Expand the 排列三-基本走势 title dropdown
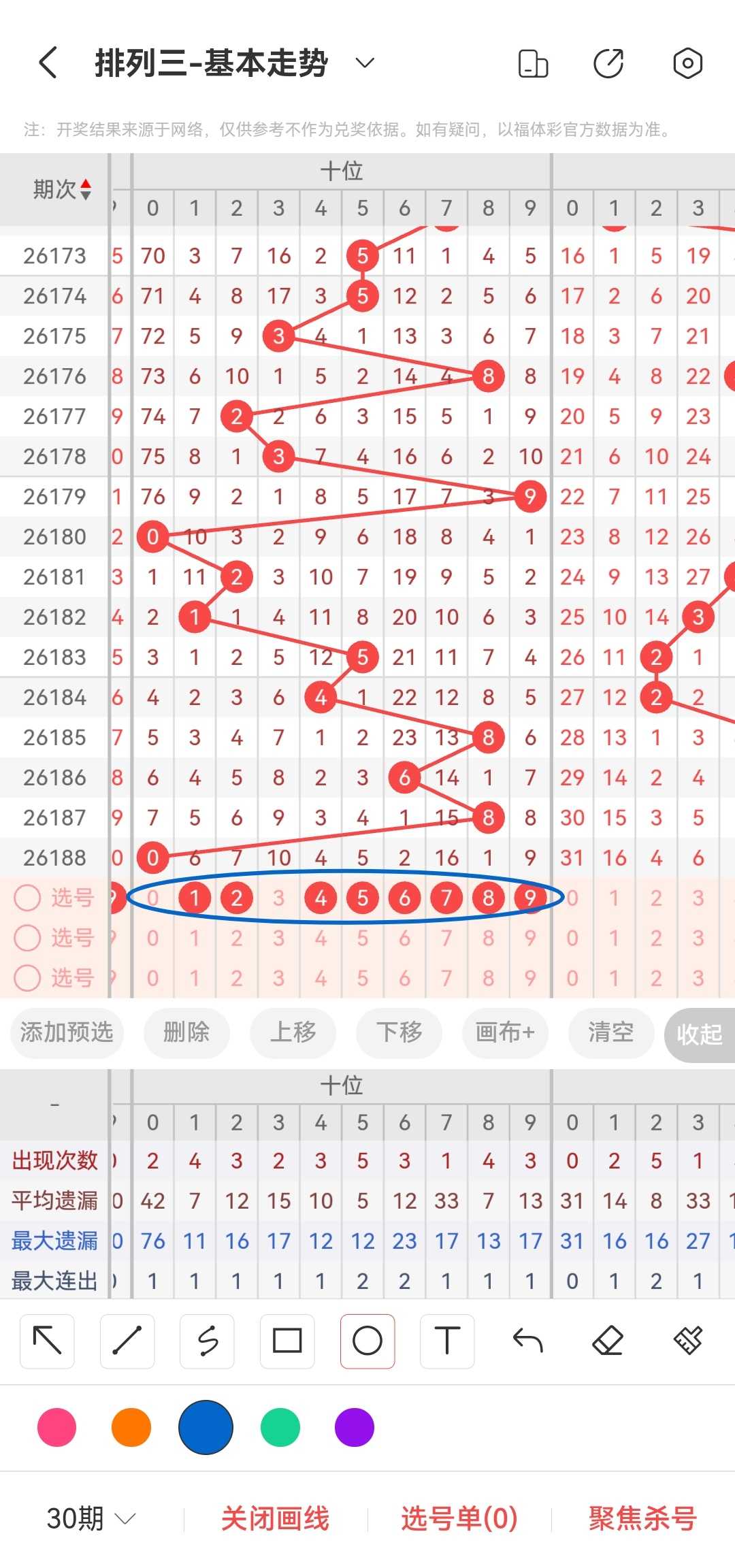The height and width of the screenshot is (1568, 735). 365,63
